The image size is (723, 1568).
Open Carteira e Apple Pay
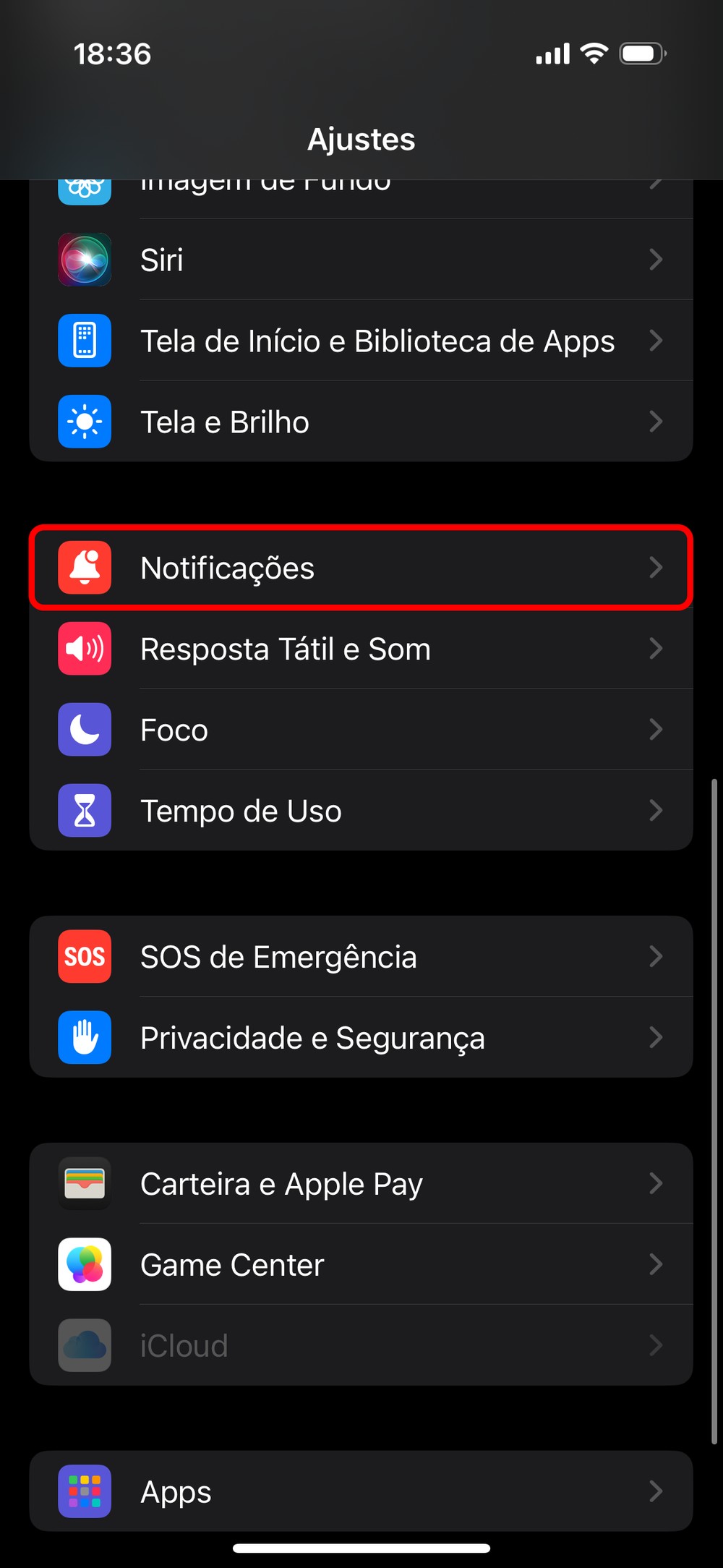(361, 1184)
